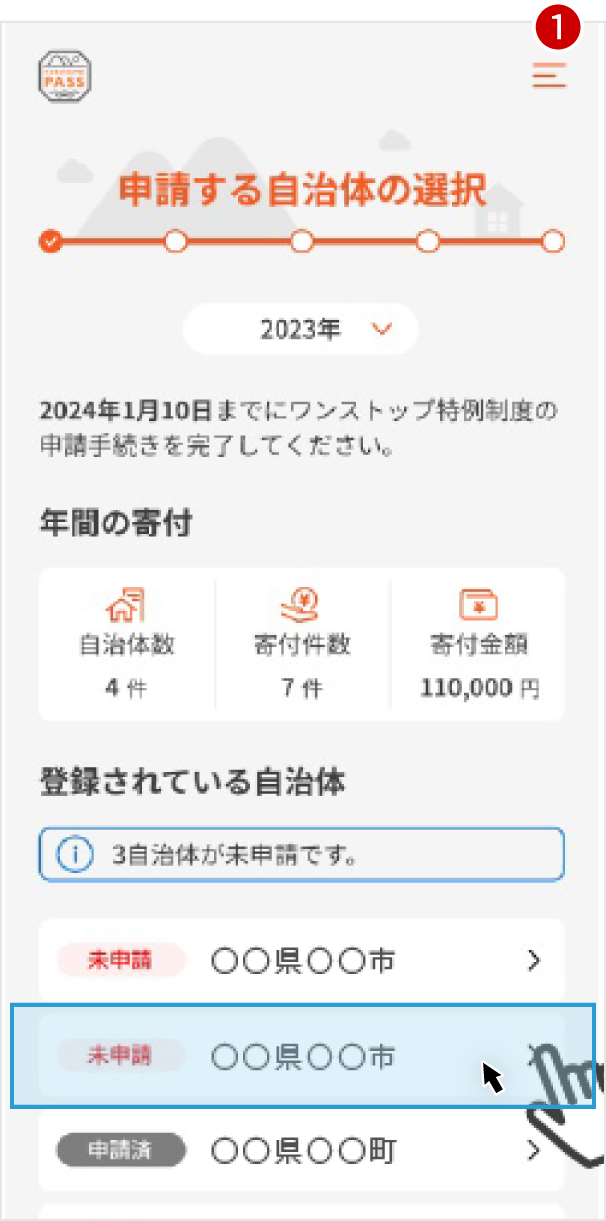
Task: Expand the 2023年 year dropdown
Action: pyautogui.click(x=301, y=329)
